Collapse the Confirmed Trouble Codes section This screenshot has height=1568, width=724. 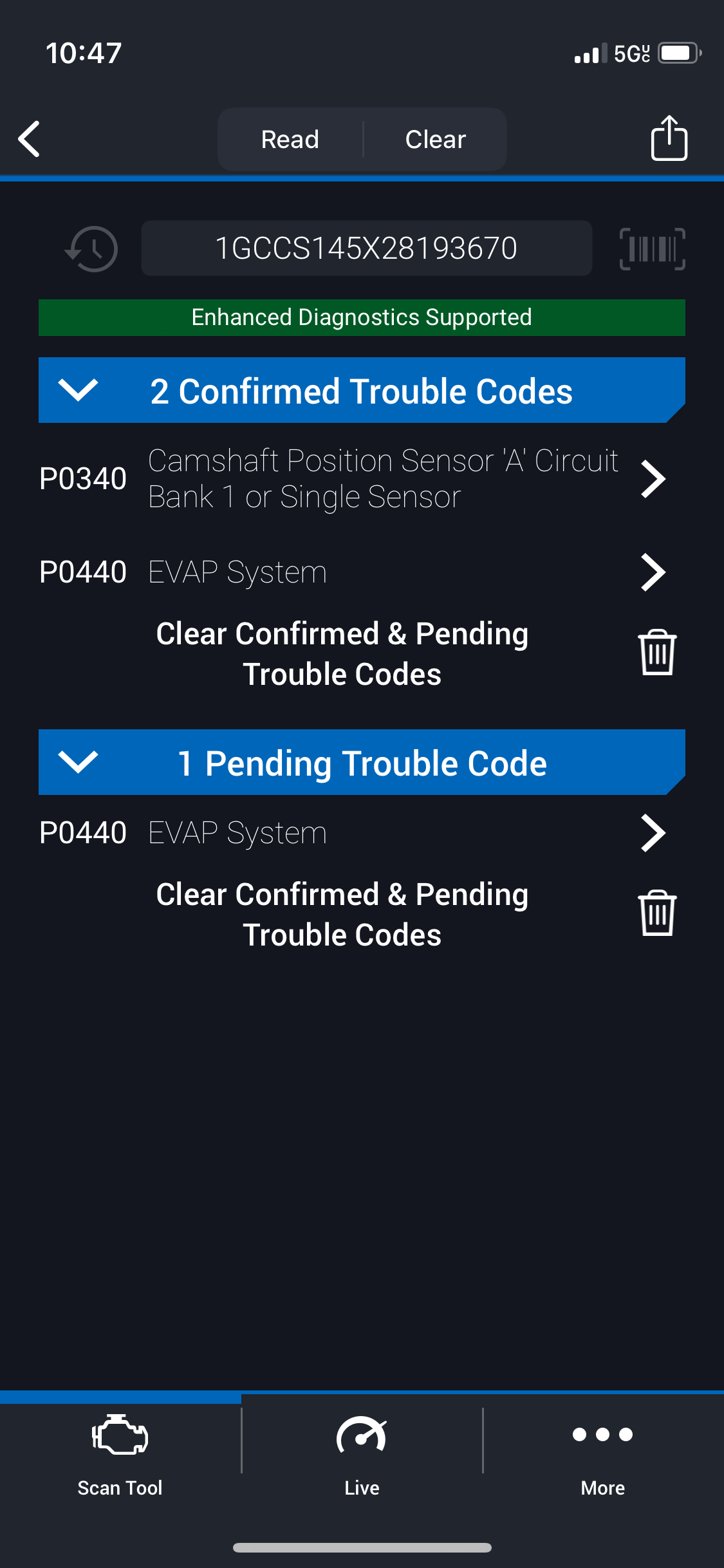coord(78,390)
